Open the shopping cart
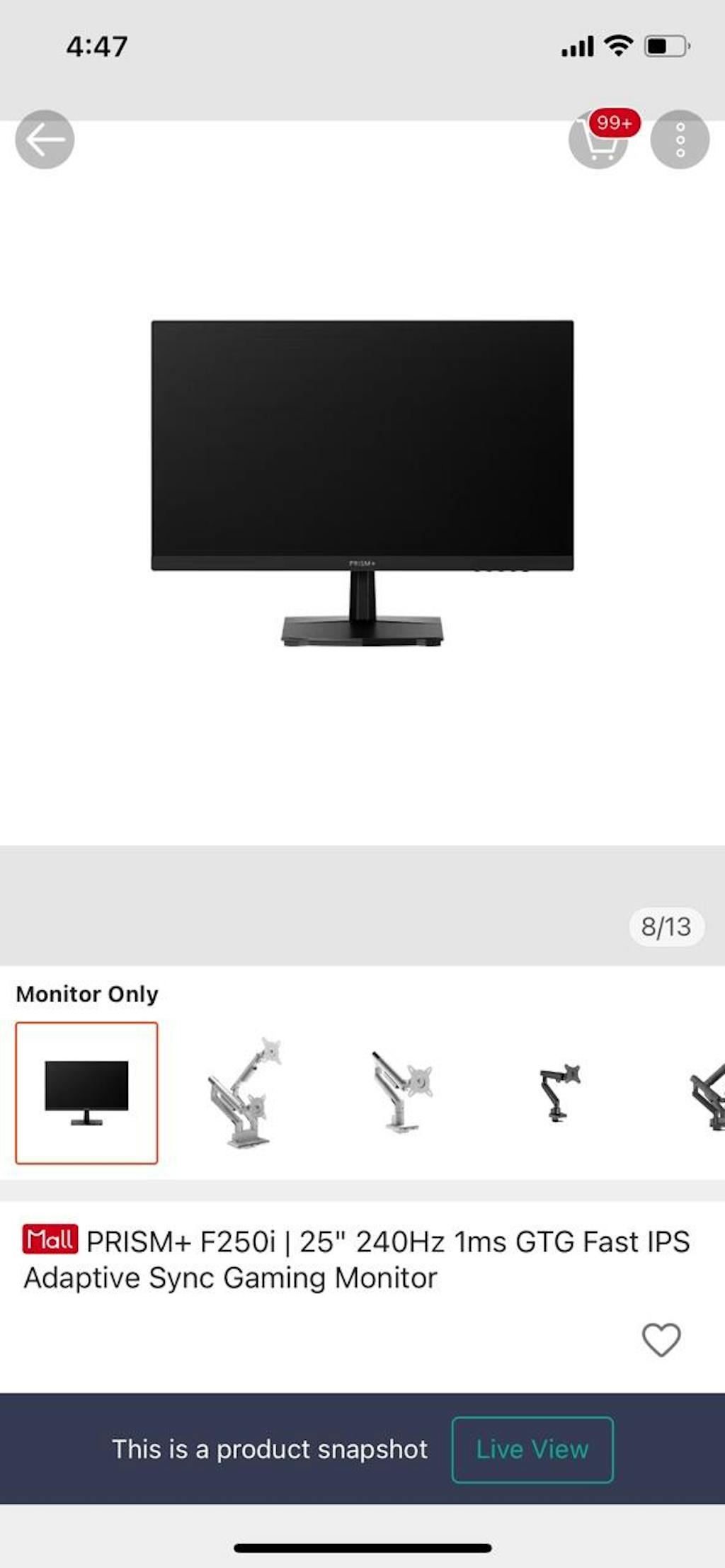This screenshot has width=725, height=1568. pyautogui.click(x=598, y=140)
